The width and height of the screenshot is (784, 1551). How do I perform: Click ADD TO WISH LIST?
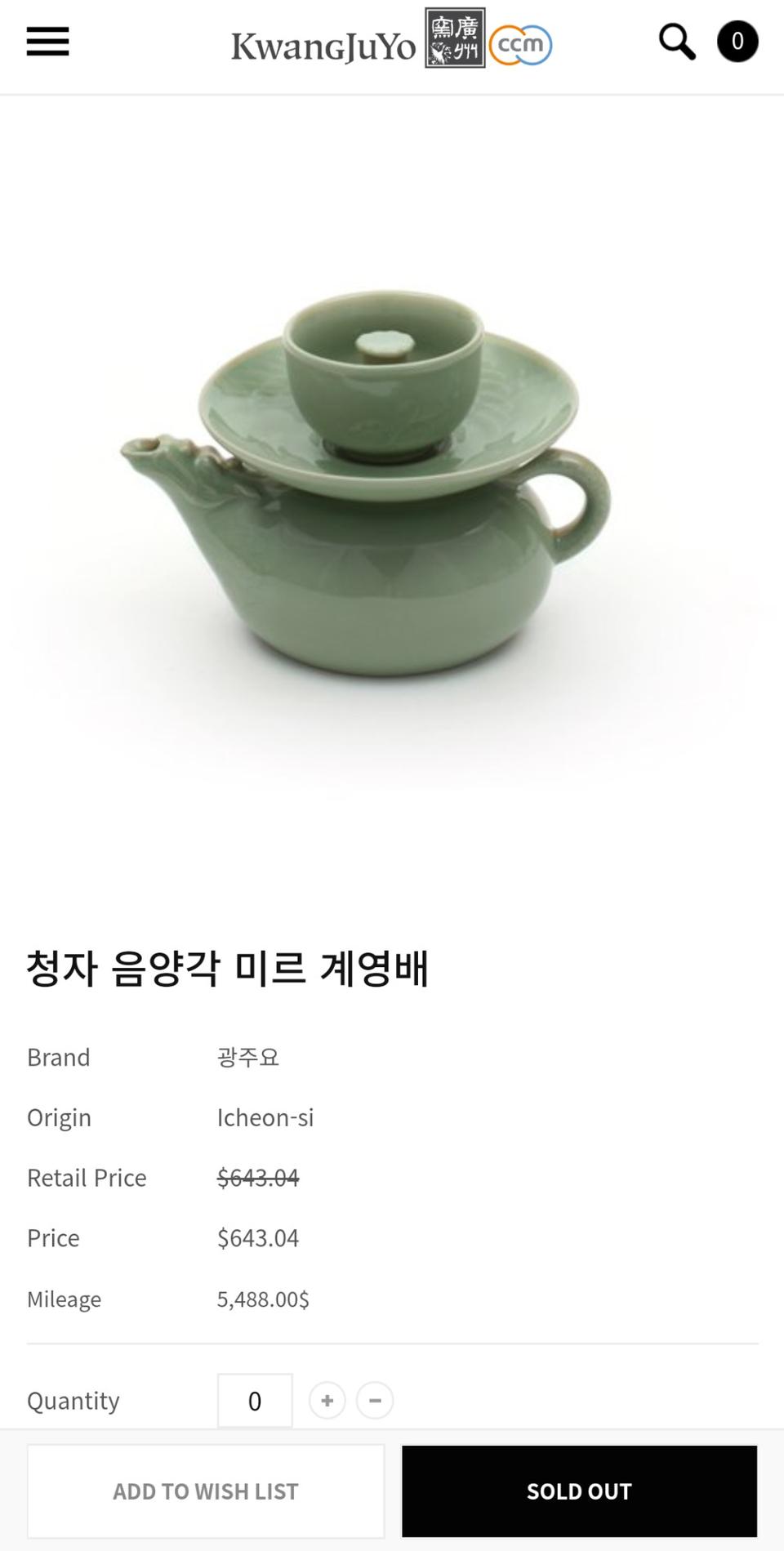(x=205, y=1490)
